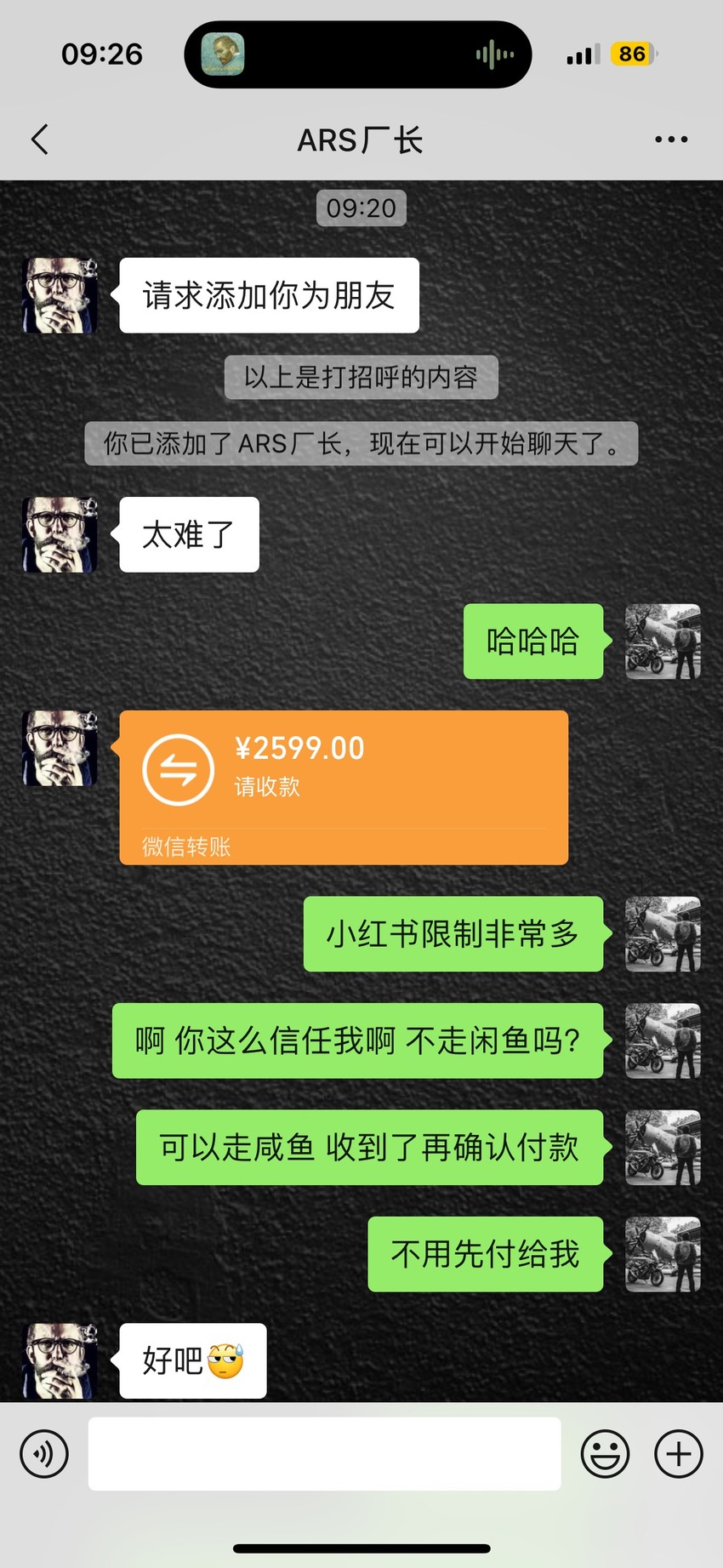Open the plus attachment menu
The width and height of the screenshot is (723, 1568).
pyautogui.click(x=679, y=1453)
